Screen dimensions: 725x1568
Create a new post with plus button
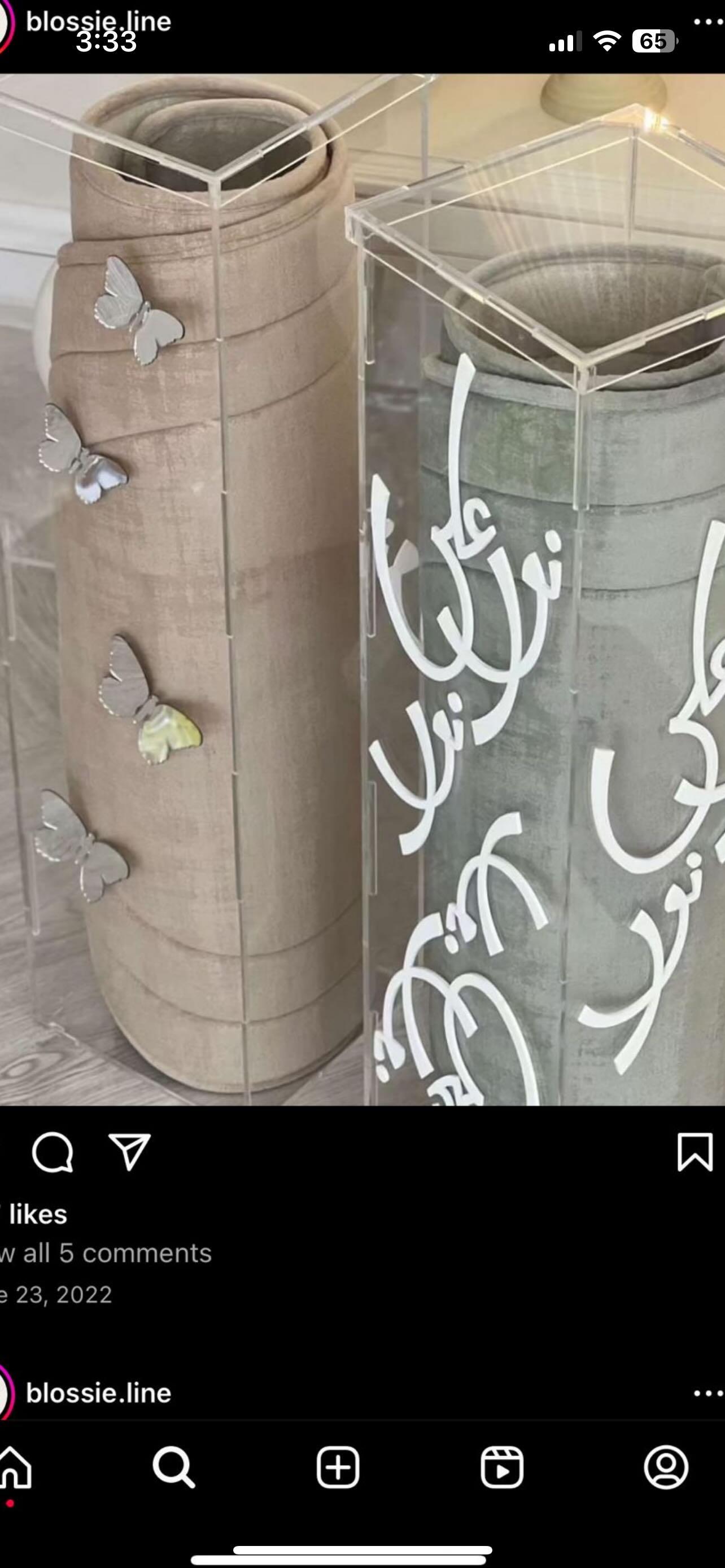[338, 1467]
